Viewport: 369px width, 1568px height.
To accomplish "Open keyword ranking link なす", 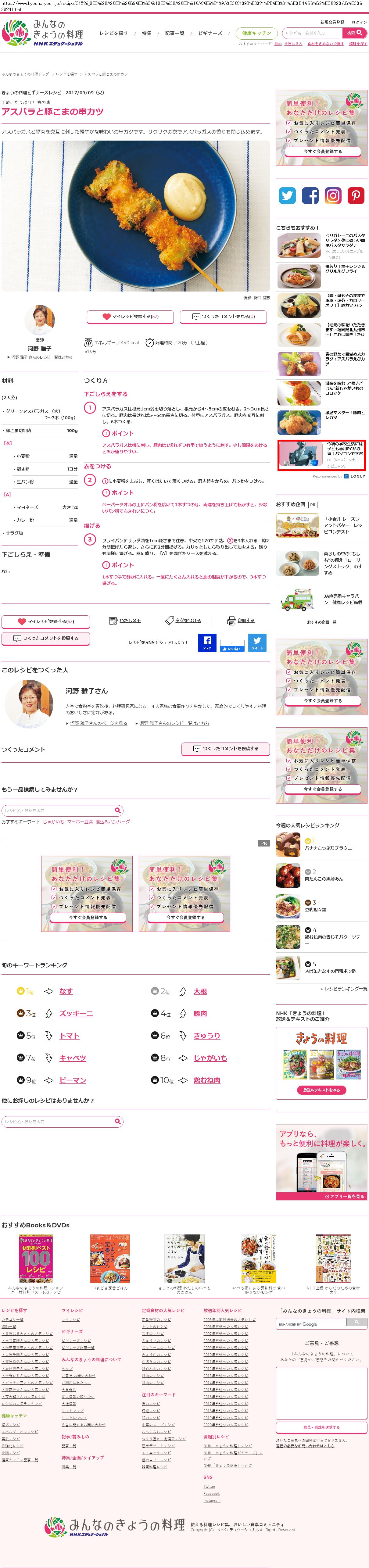I will pos(66,992).
